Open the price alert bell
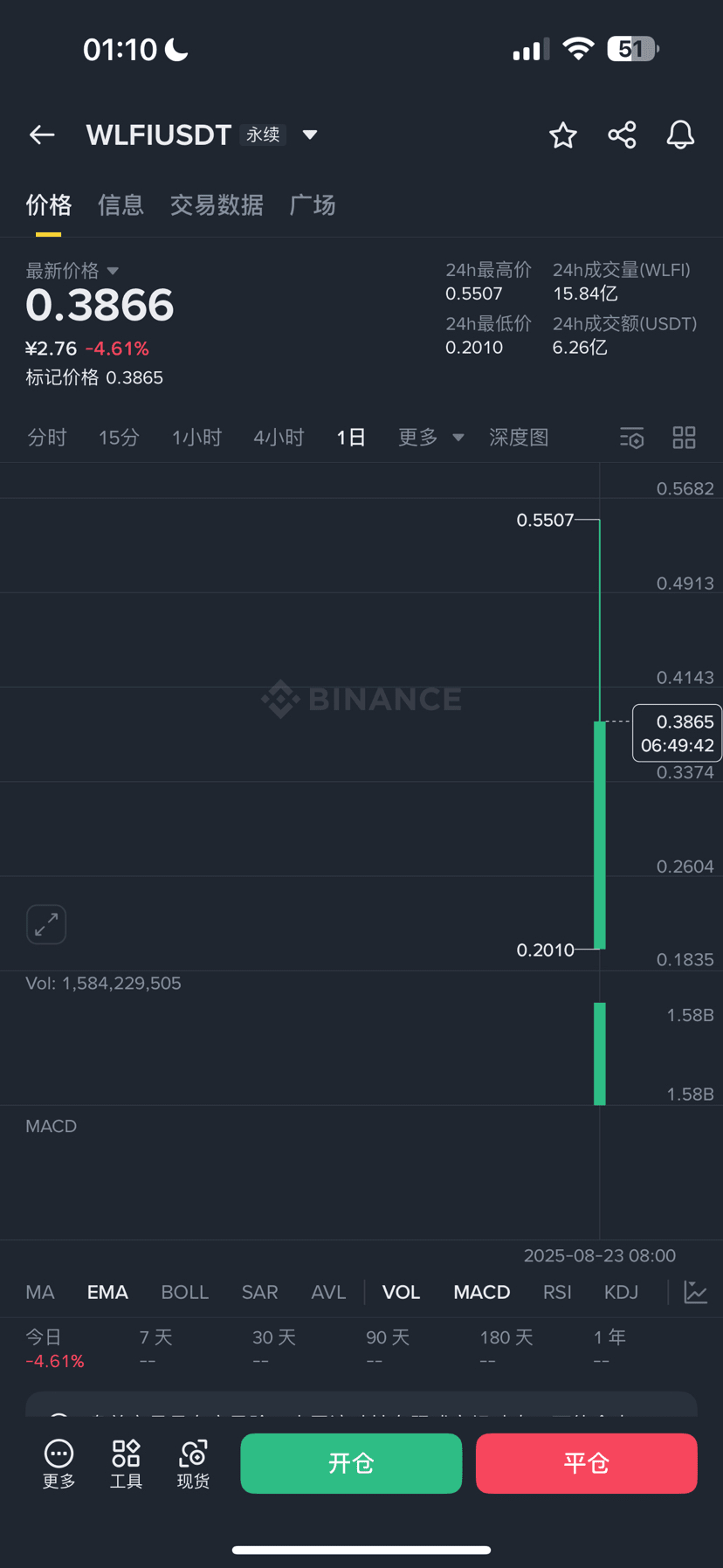This screenshot has width=723, height=1568. point(680,135)
